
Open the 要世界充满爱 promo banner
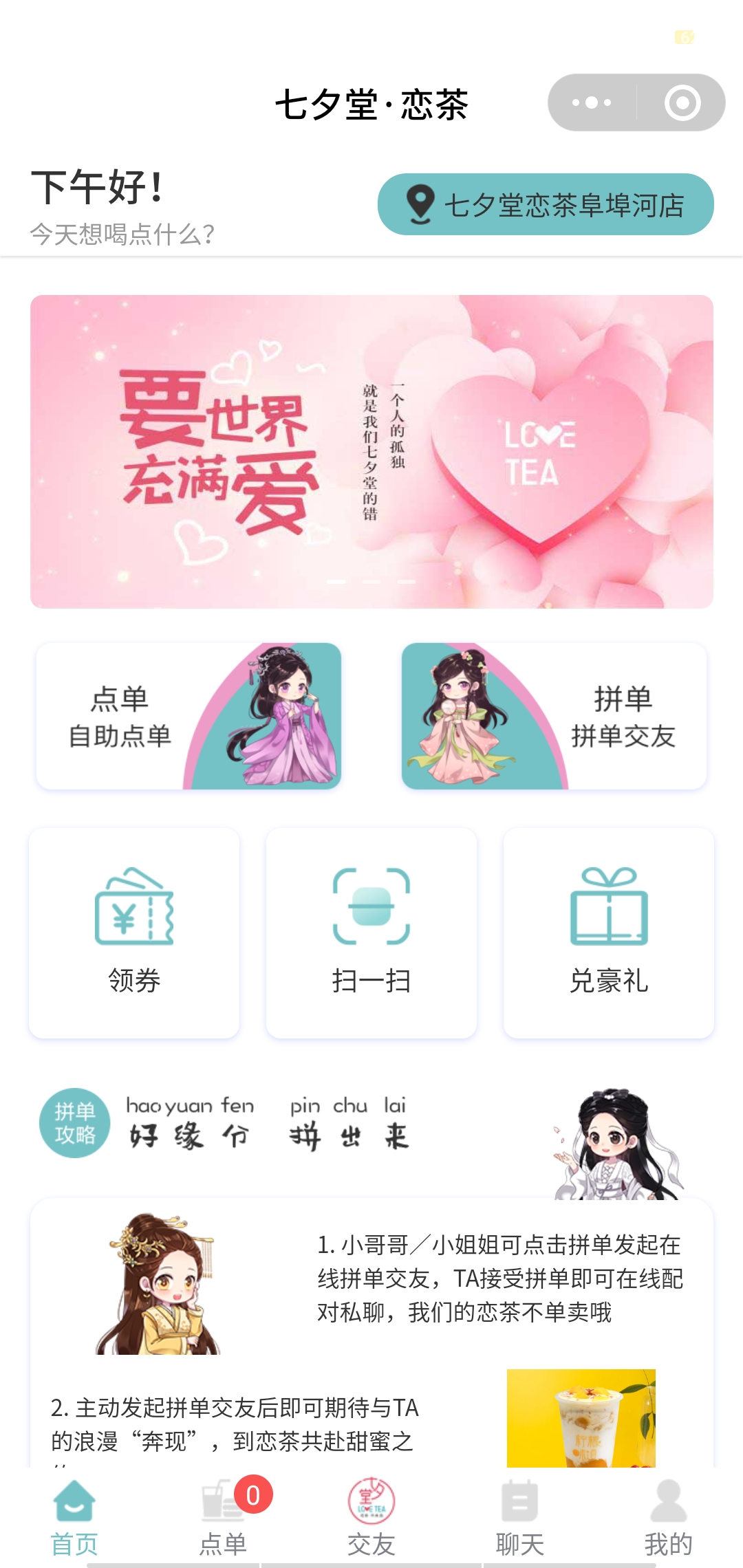point(371,451)
